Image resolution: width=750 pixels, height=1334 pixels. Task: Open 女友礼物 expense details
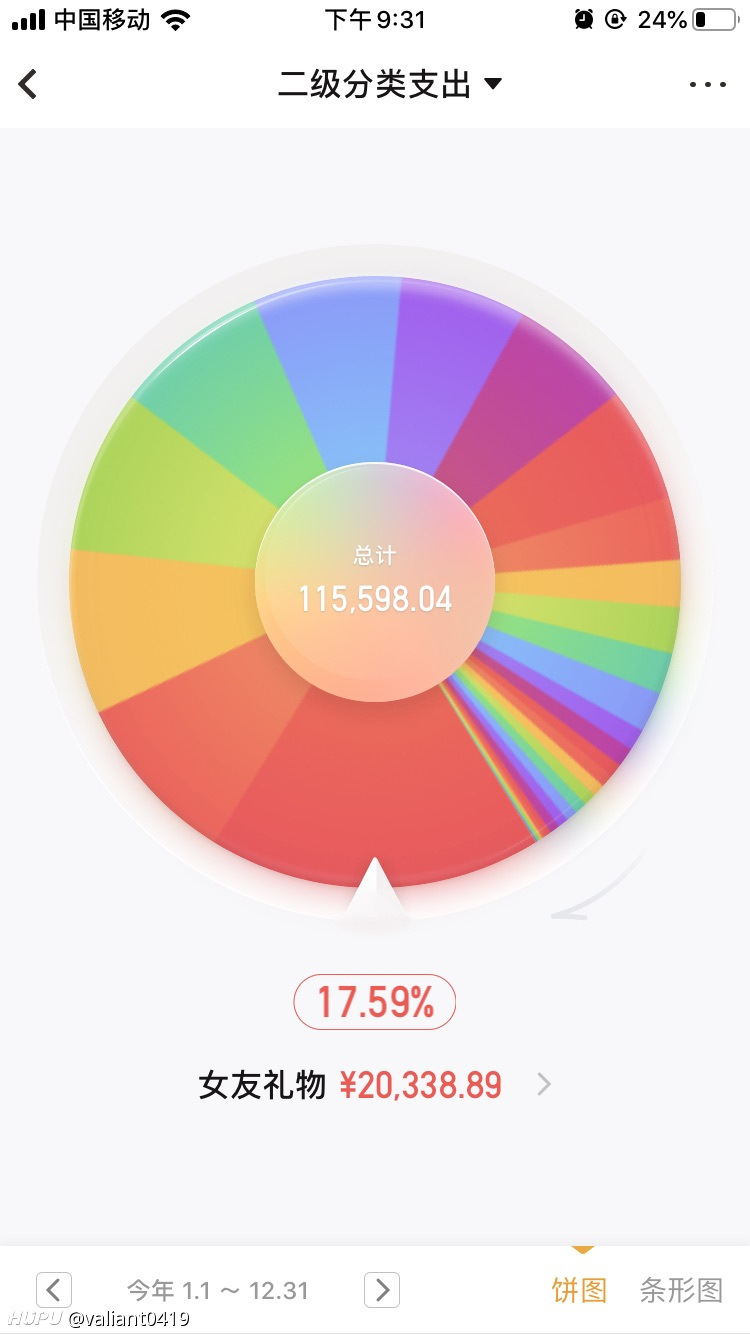click(x=375, y=1085)
